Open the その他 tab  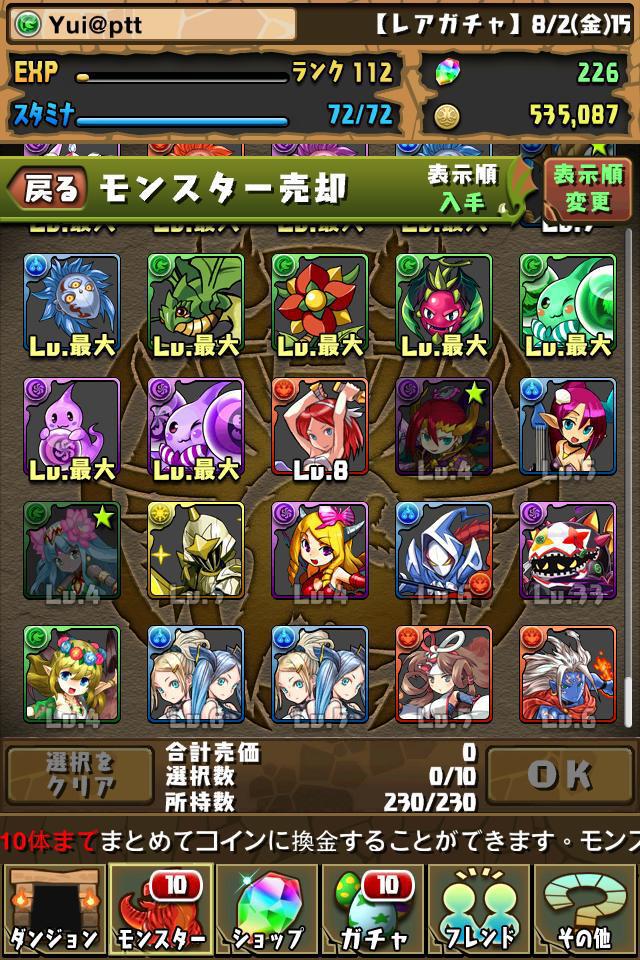point(586,912)
